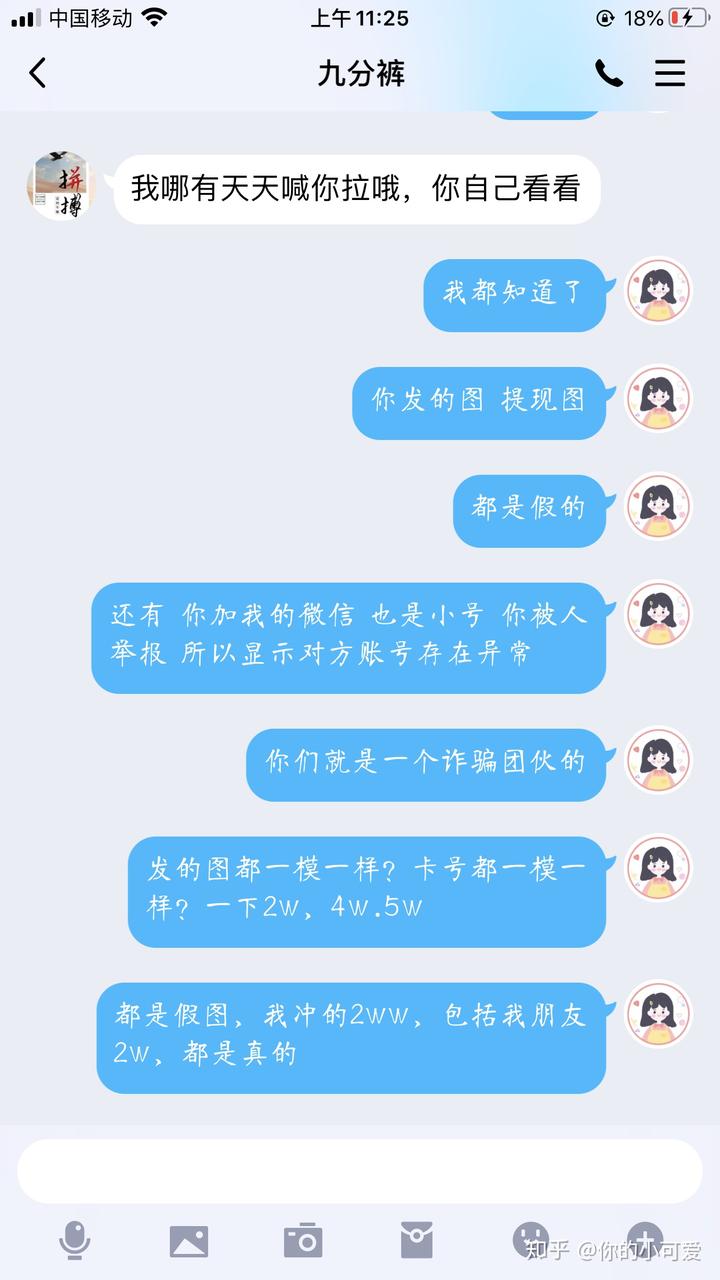
Task: Start a voice call with 九分裤
Action: point(609,73)
